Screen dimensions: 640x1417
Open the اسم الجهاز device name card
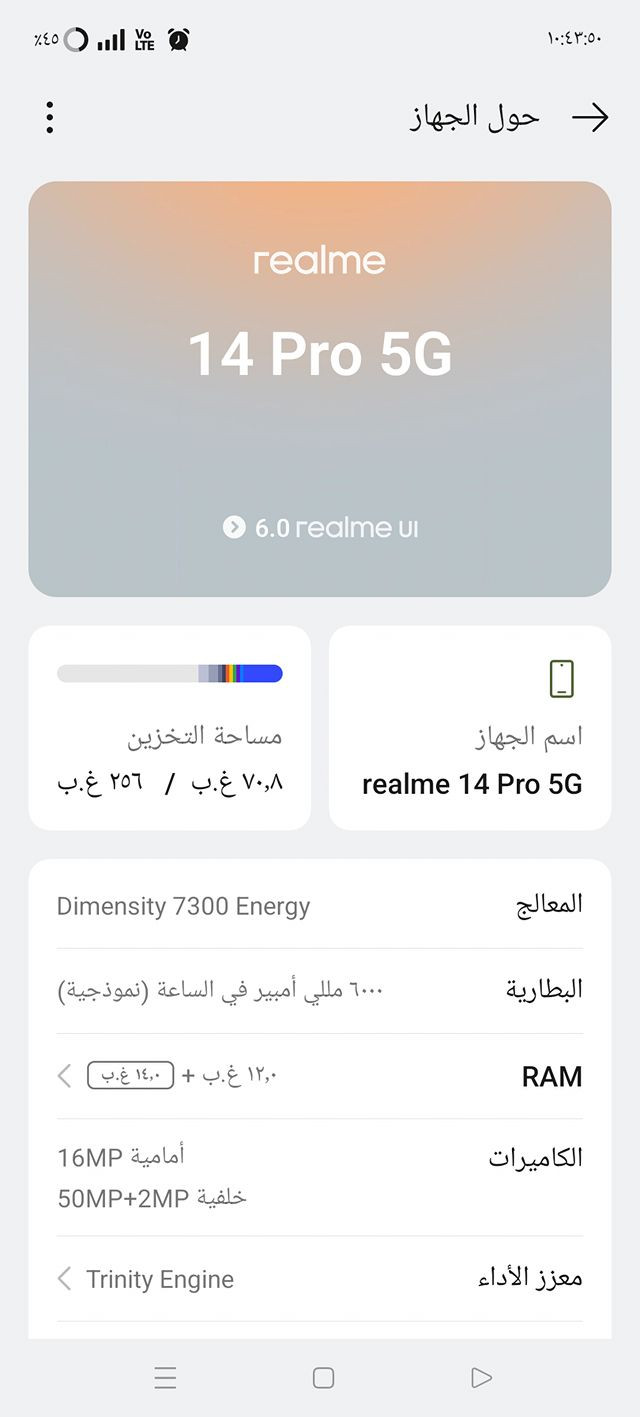point(470,728)
